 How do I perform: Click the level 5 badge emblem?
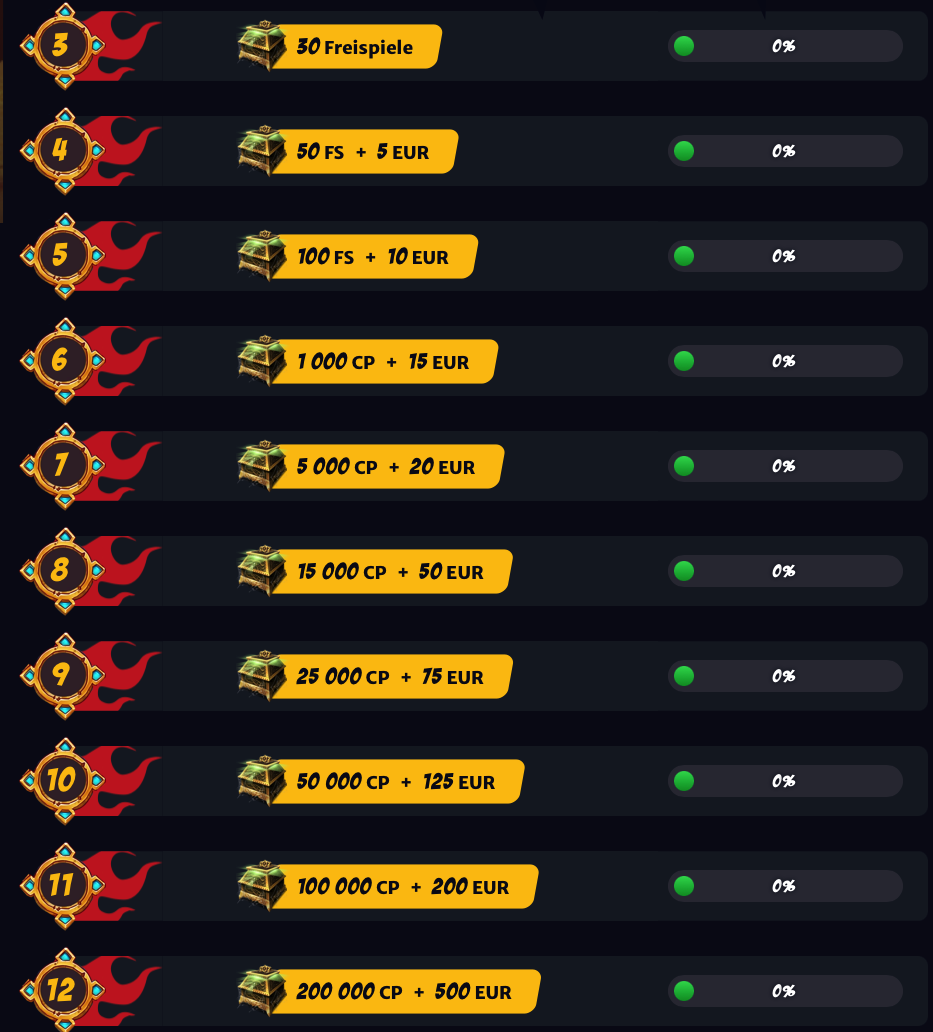(x=60, y=256)
